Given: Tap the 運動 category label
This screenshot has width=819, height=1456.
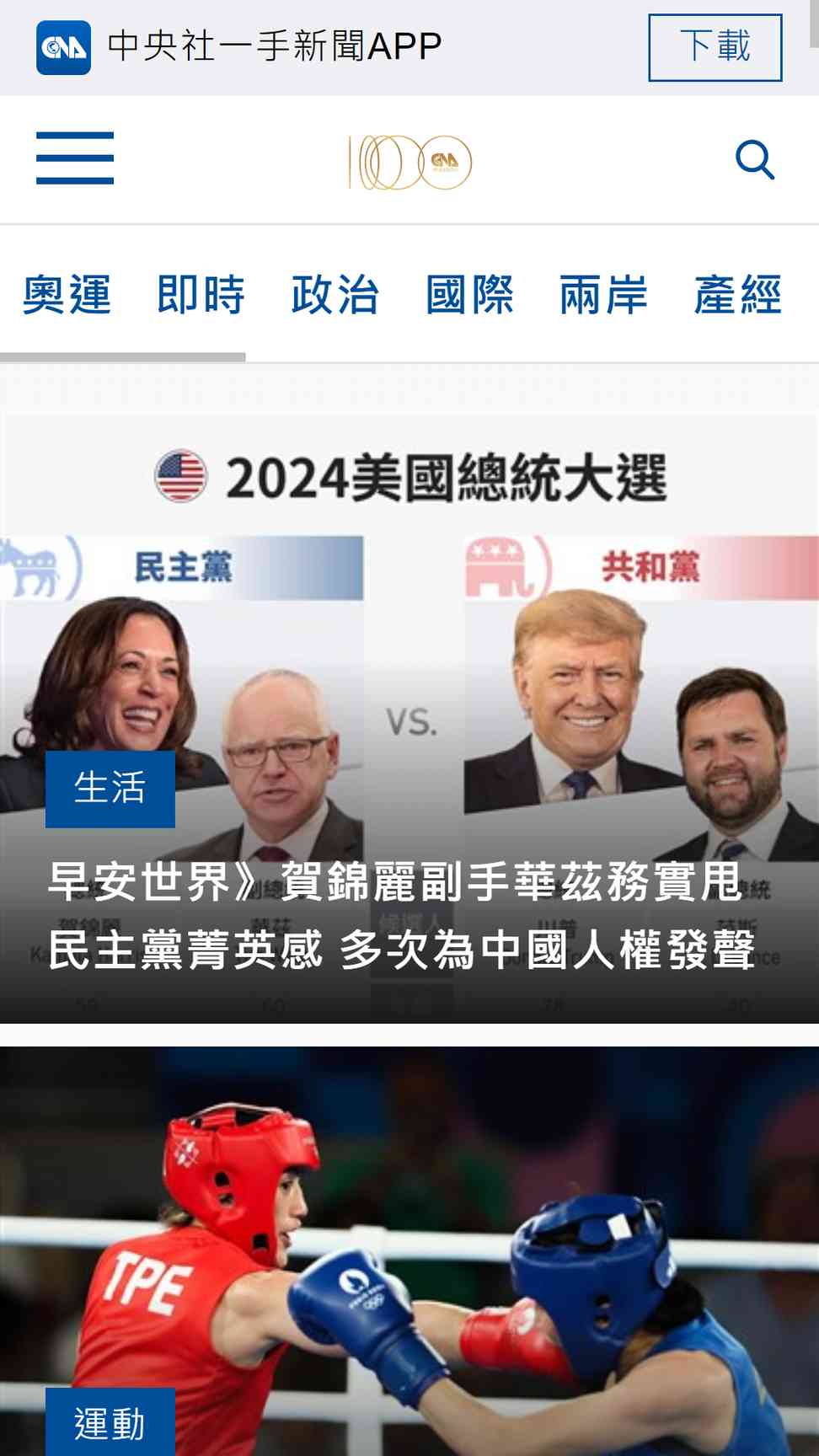Looking at the screenshot, I should (x=110, y=1423).
